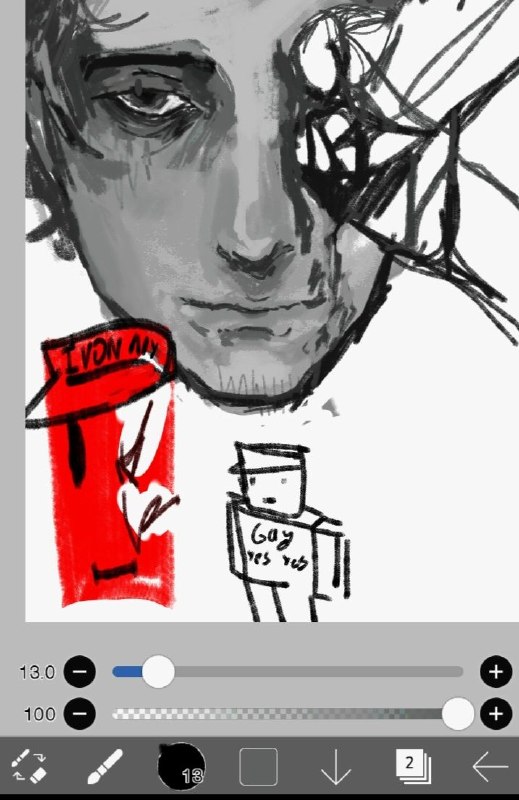Tap the down arrow to hide toolbar
Screen dimensions: 519x800
tap(336, 766)
